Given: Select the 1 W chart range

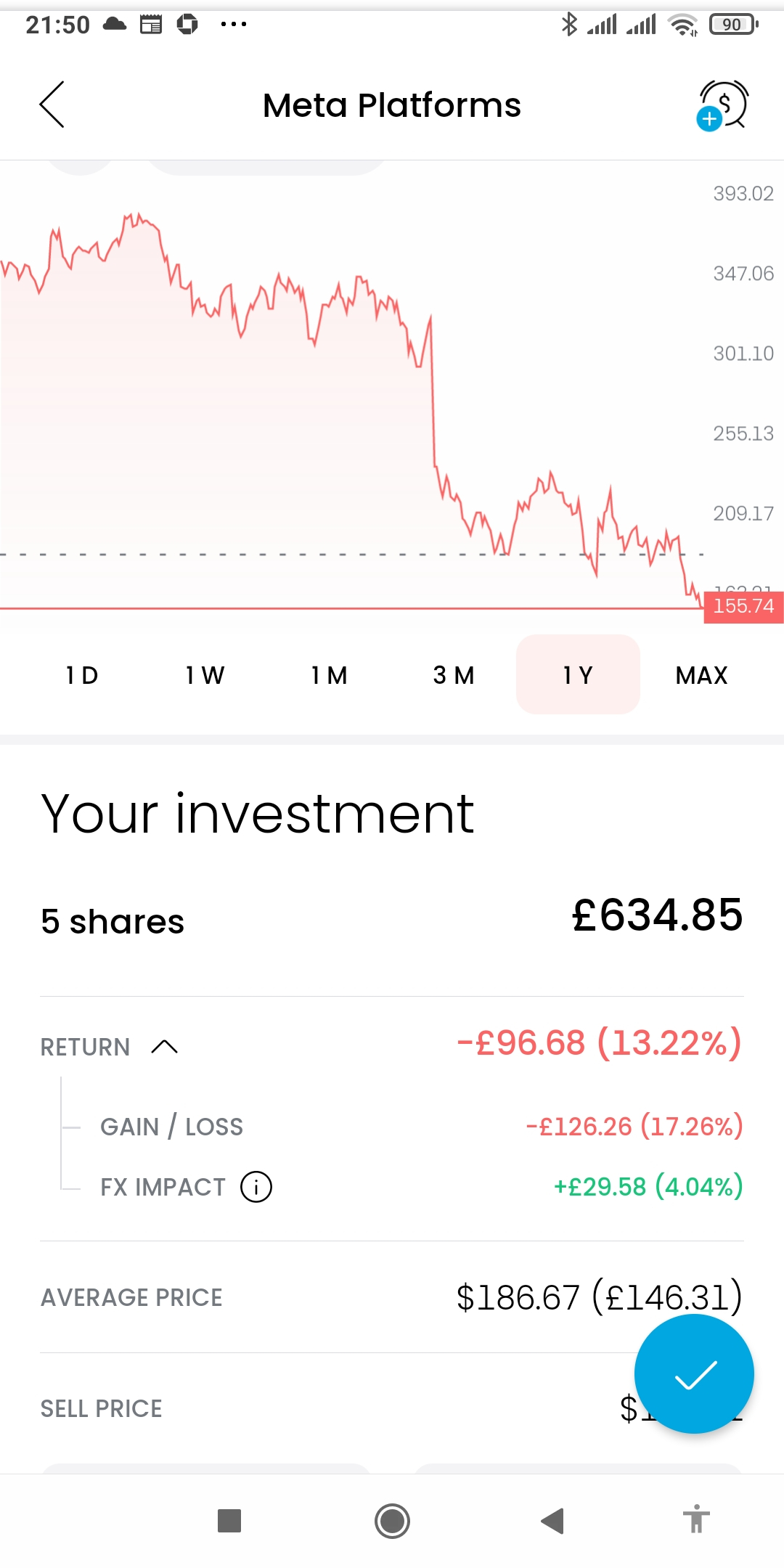Looking at the screenshot, I should click(x=205, y=675).
